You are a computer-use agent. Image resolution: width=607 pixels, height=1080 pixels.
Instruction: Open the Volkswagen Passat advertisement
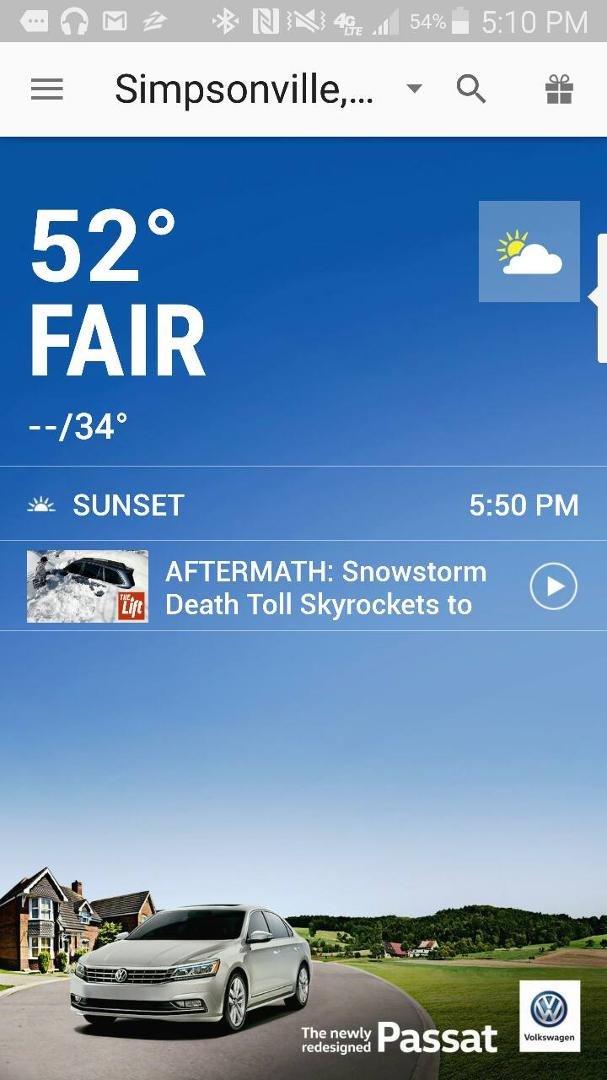click(303, 978)
